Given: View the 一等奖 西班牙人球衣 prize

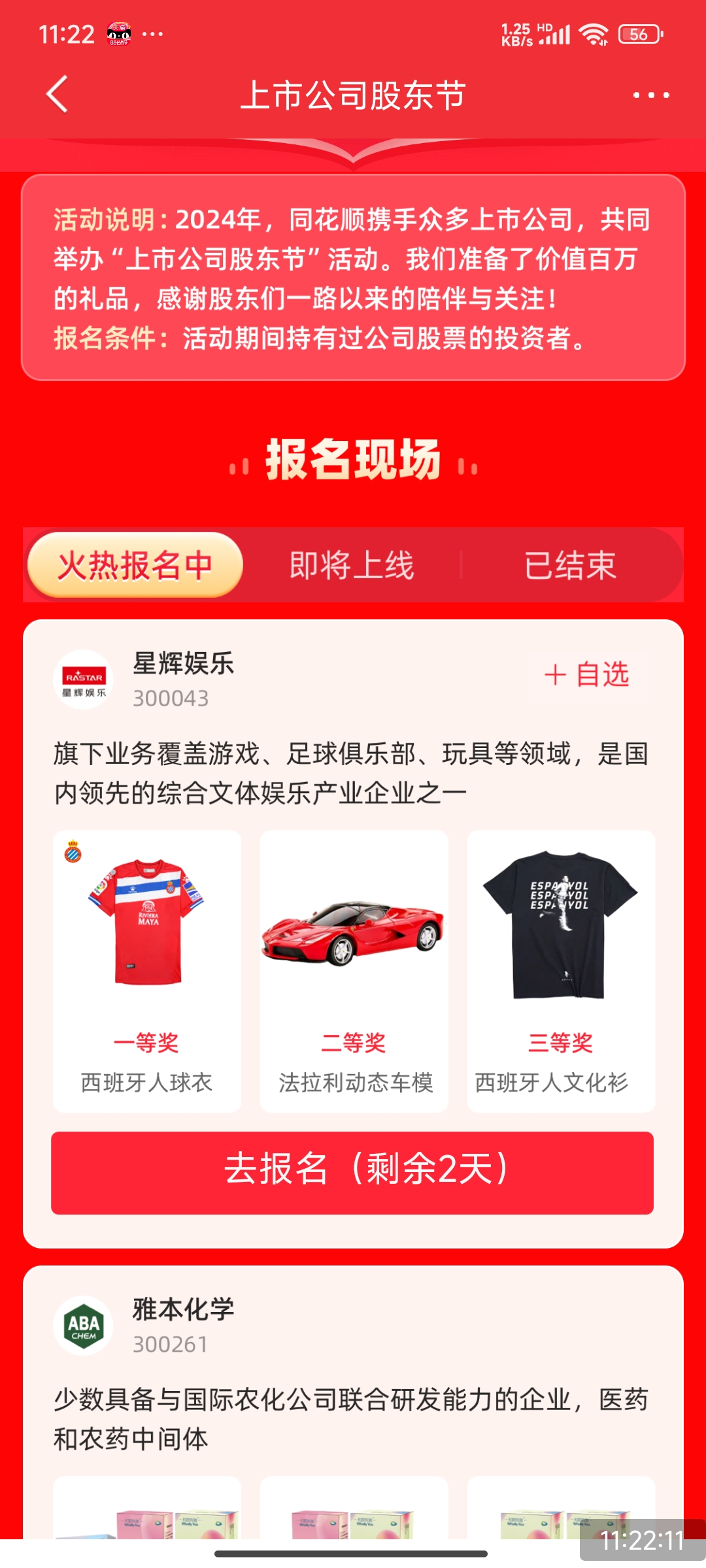Looking at the screenshot, I should tap(147, 971).
